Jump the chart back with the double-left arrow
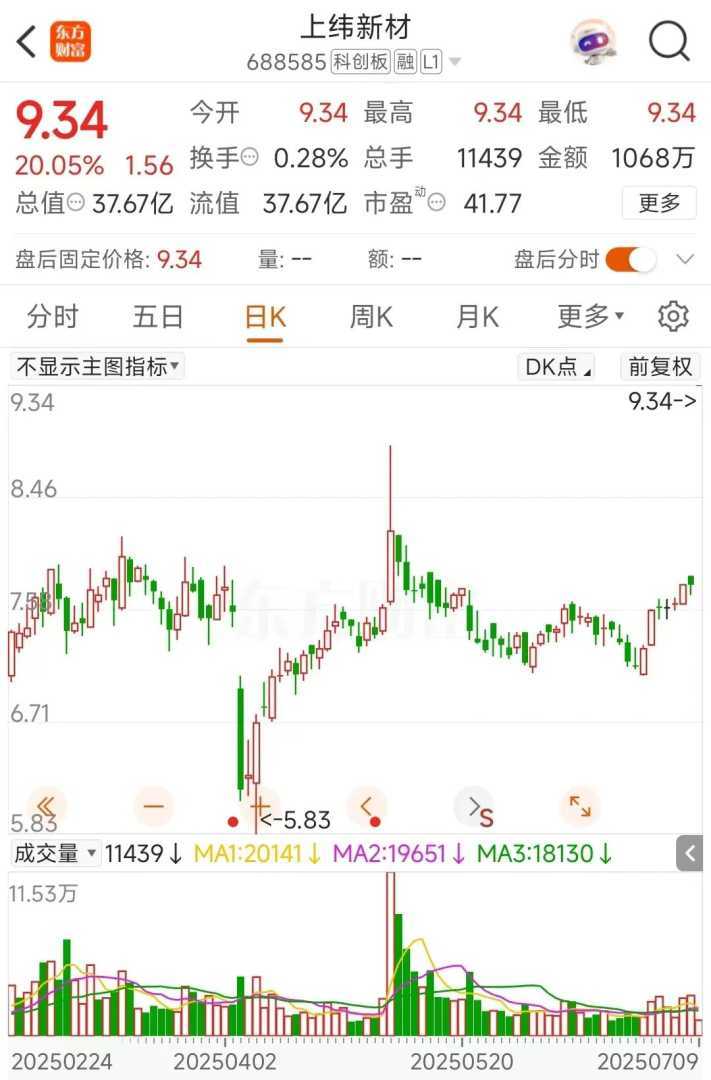 tap(46, 805)
